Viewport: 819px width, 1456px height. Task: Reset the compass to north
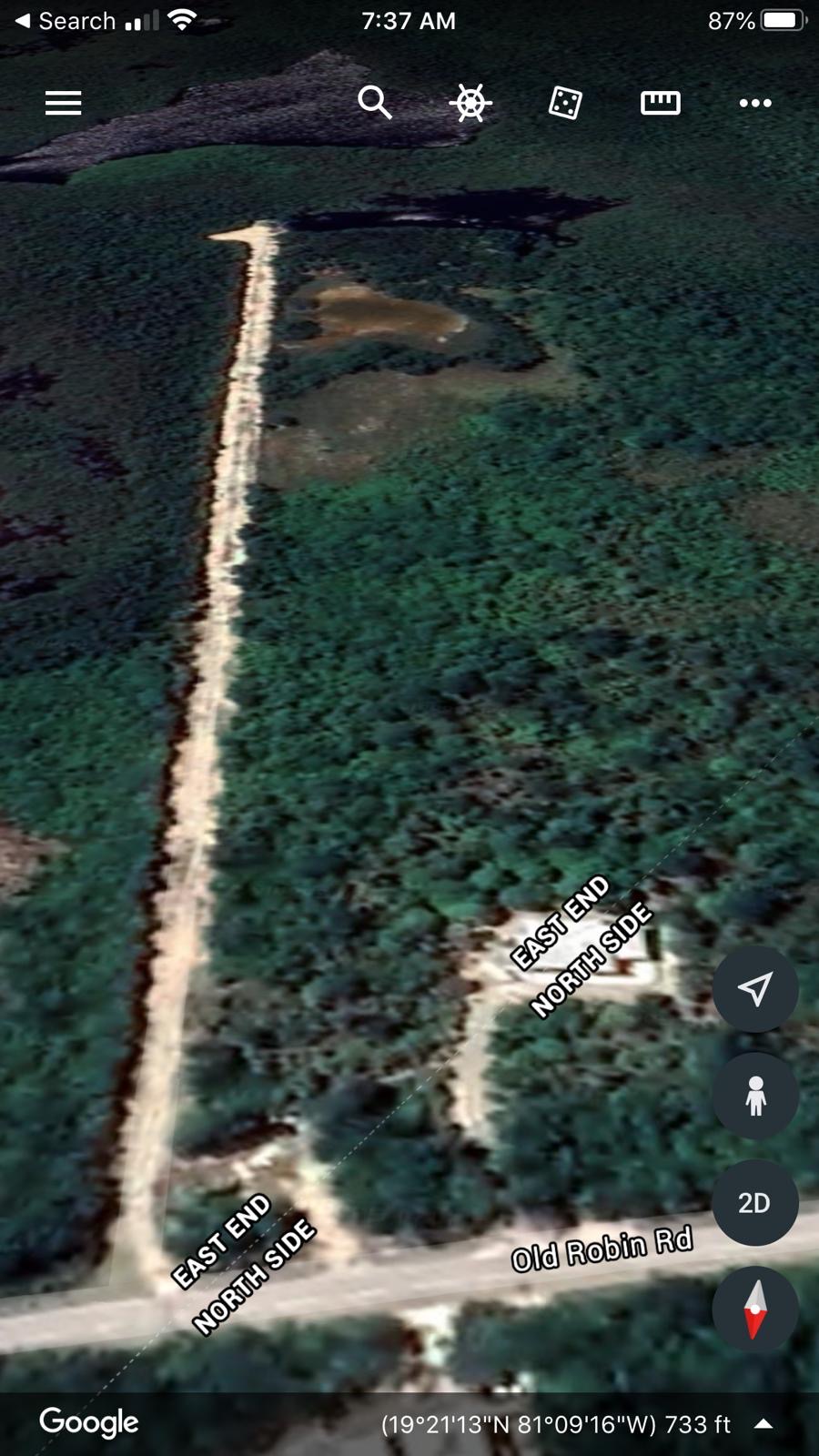pos(755,1309)
